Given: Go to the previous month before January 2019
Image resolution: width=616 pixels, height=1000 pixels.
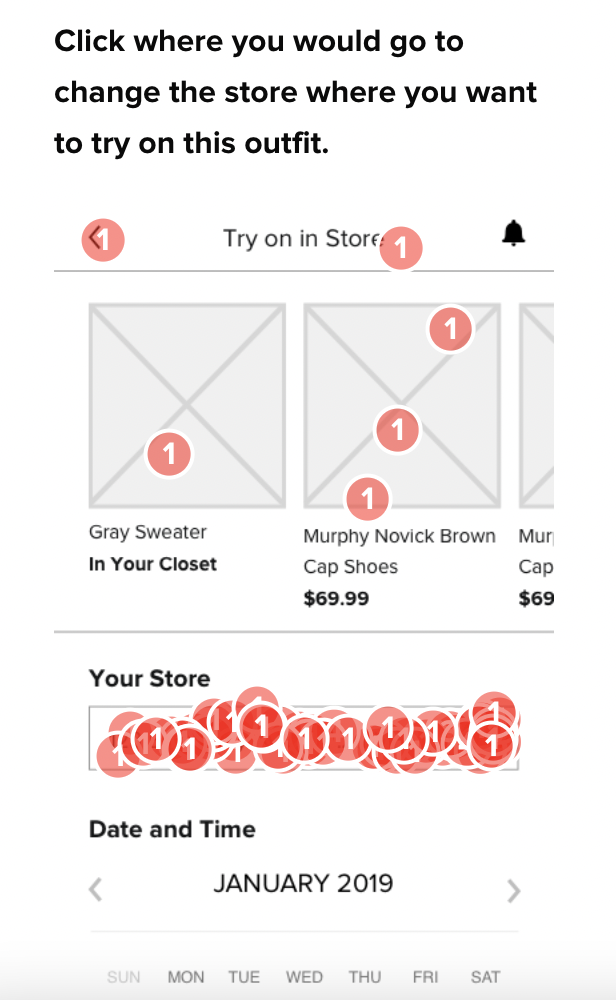Looking at the screenshot, I should [x=96, y=890].
